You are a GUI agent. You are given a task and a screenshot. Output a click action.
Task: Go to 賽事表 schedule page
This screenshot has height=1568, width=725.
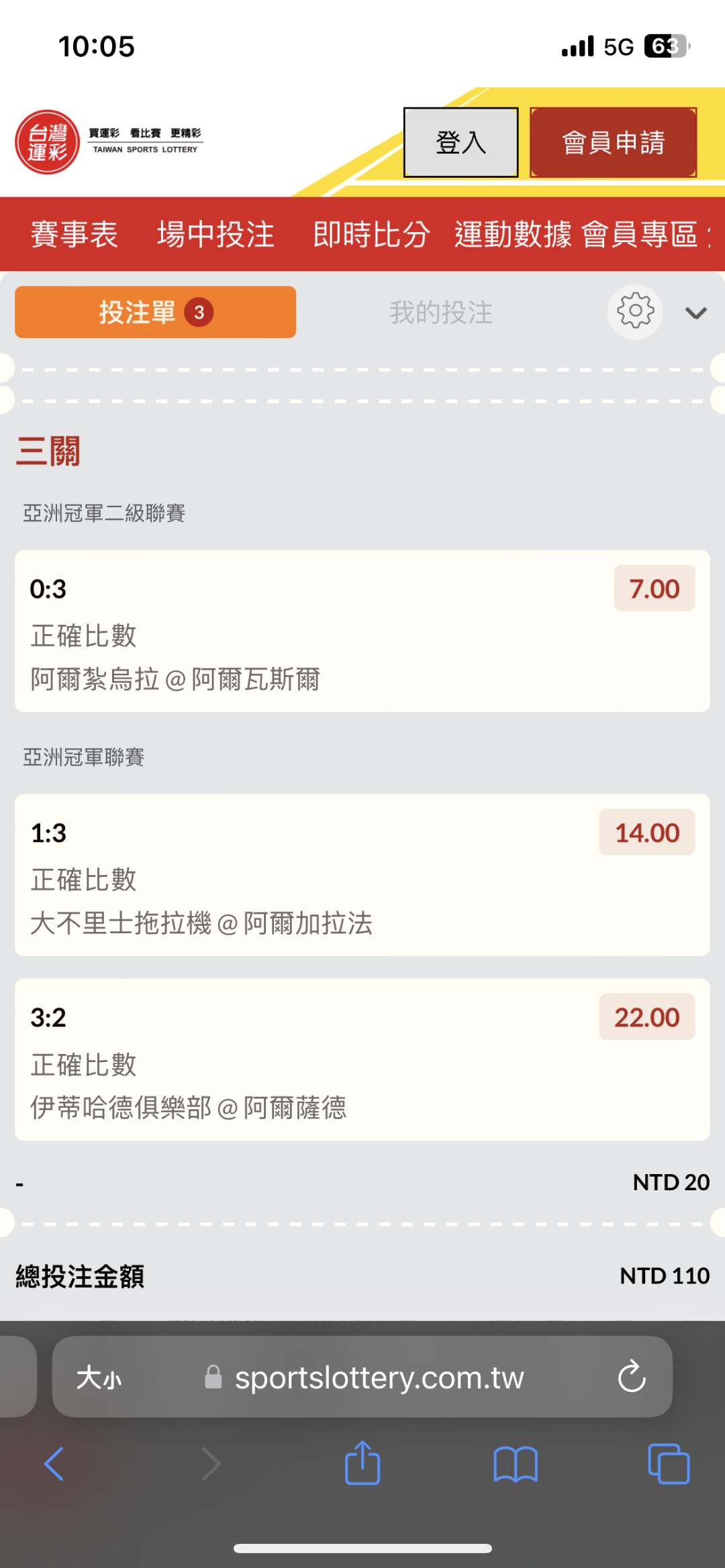click(x=74, y=234)
